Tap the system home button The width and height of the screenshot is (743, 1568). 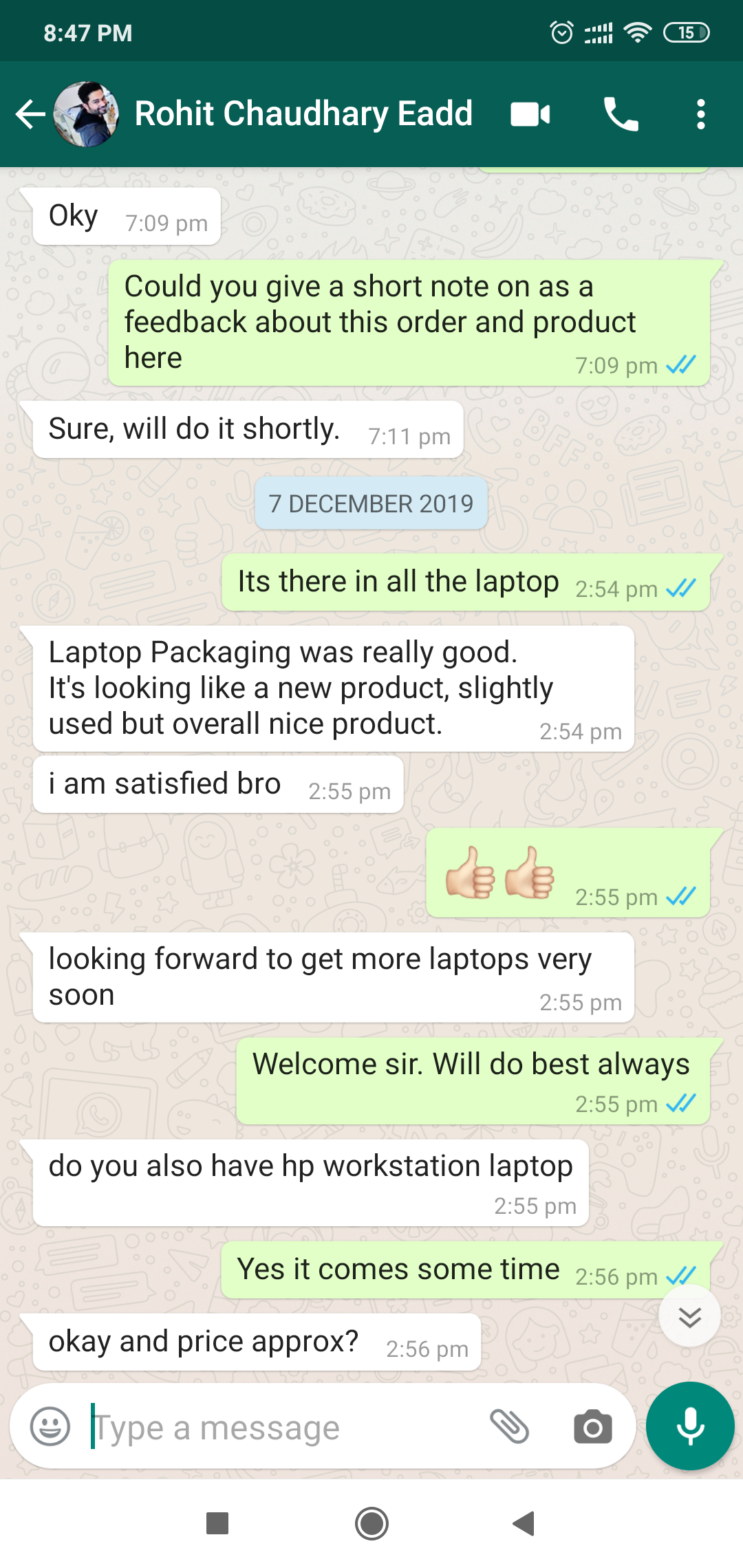point(371,1523)
